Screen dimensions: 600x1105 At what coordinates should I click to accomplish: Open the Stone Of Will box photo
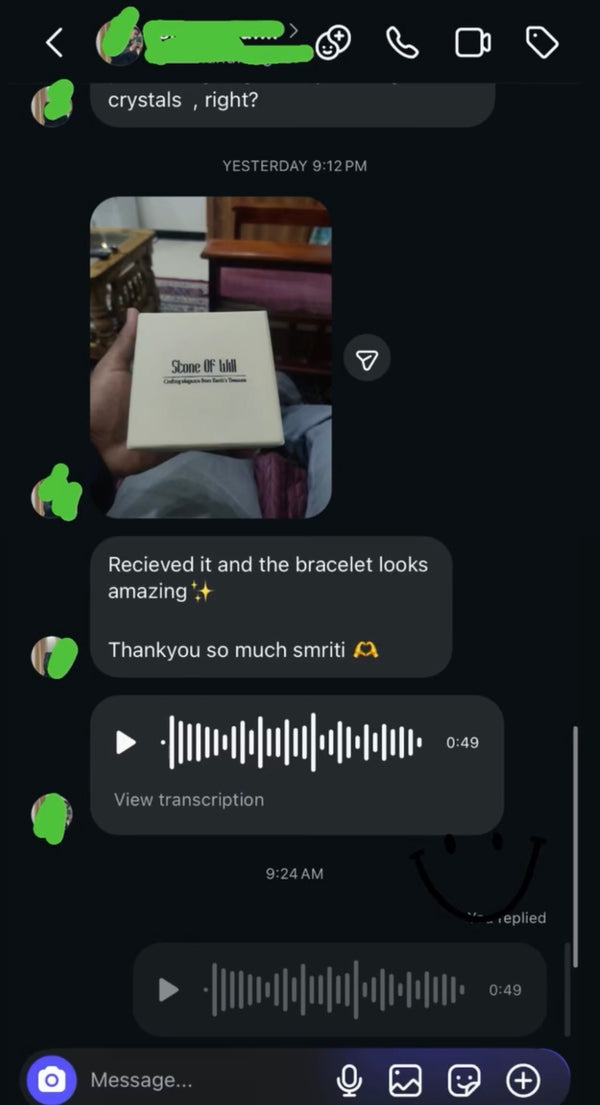point(210,357)
